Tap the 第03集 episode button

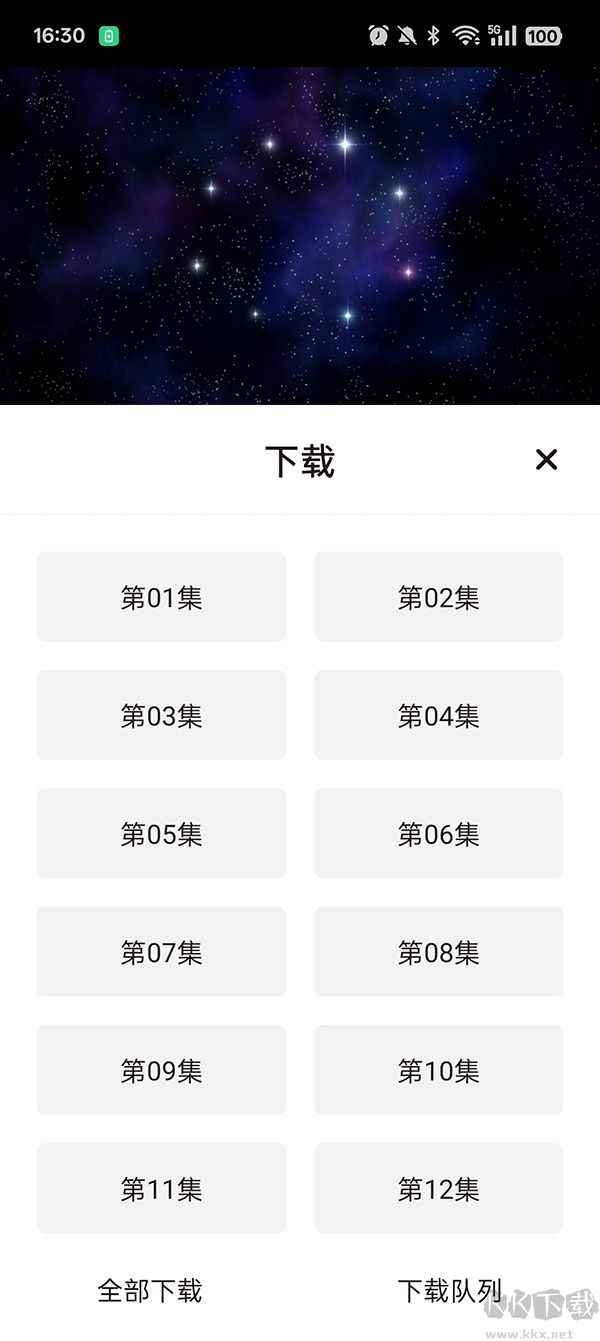161,715
